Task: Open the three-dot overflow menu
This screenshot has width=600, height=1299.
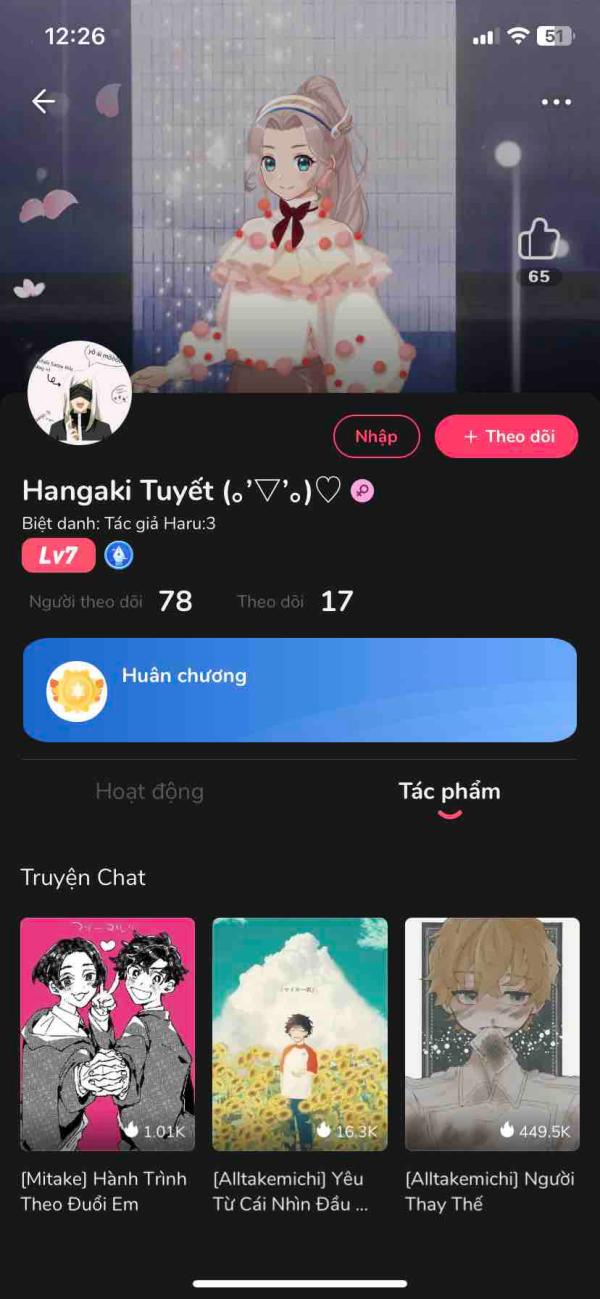Action: click(x=556, y=102)
